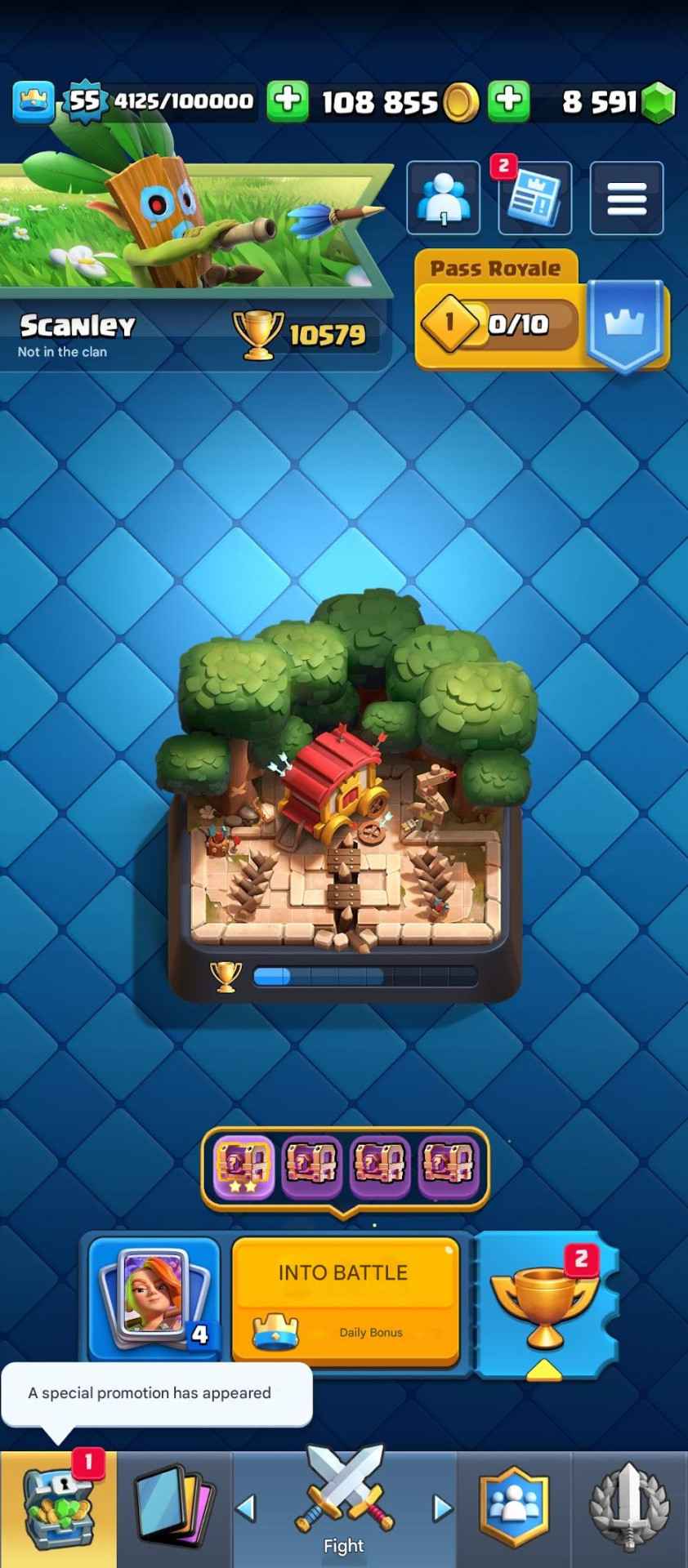Open the friends icon
688x1568 pixels.
443,198
